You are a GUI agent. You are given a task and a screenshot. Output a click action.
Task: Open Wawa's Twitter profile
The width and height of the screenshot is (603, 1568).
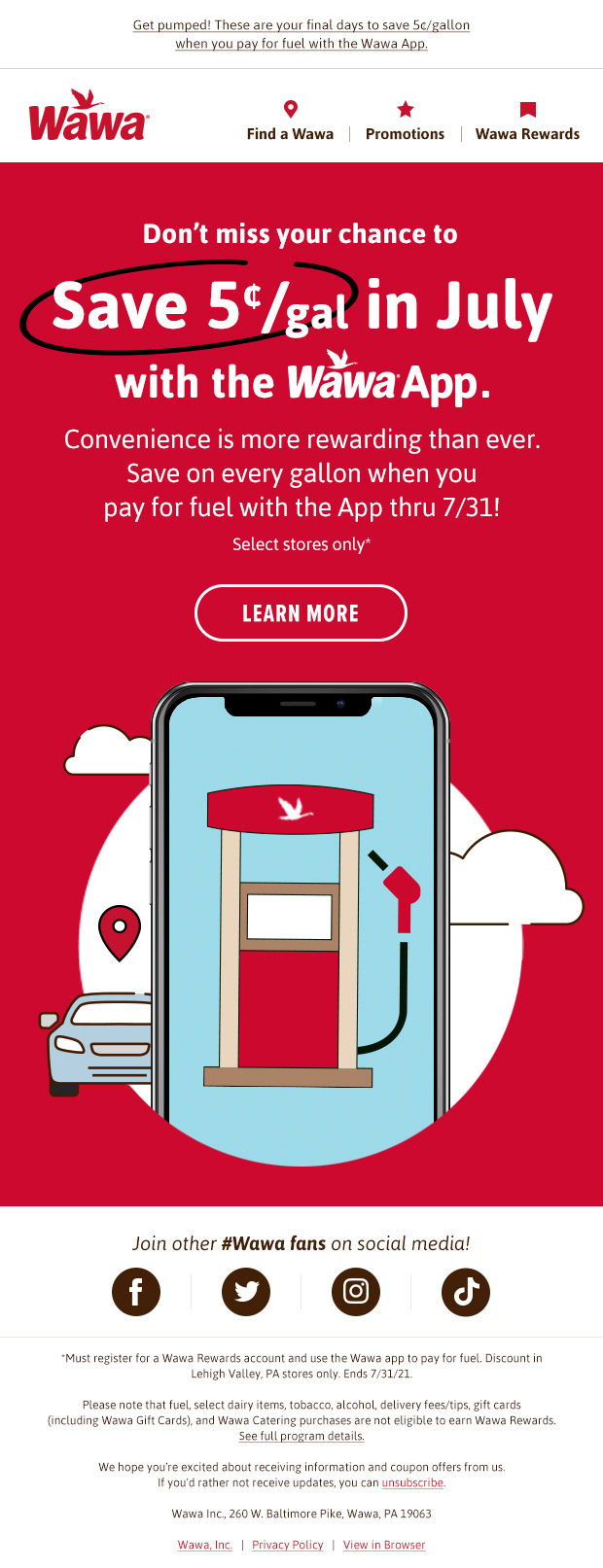click(246, 1291)
